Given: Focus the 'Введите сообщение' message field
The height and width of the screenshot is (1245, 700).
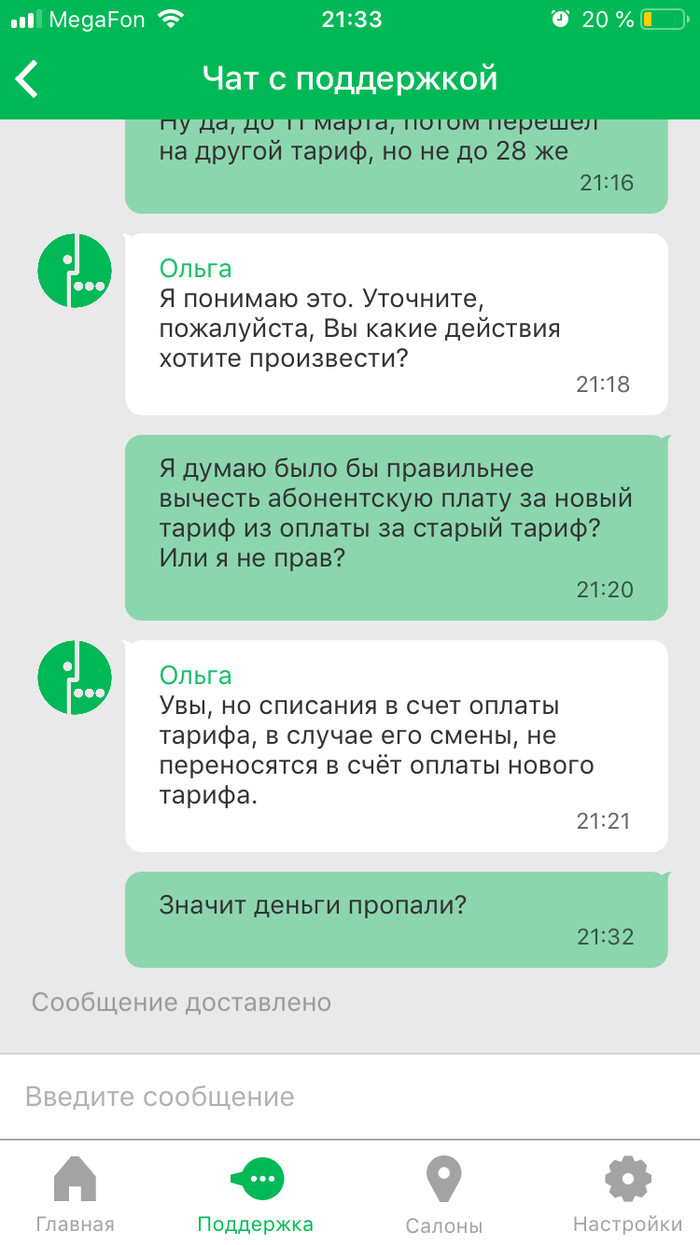Looking at the screenshot, I should pos(349,1096).
